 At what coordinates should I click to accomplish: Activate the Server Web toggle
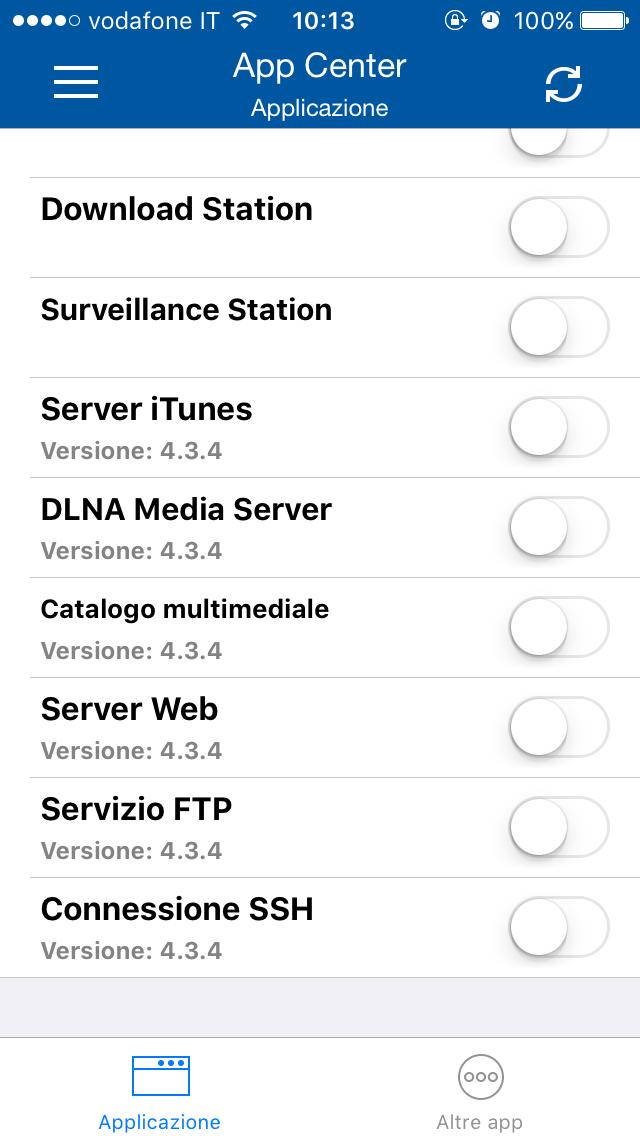coord(558,727)
